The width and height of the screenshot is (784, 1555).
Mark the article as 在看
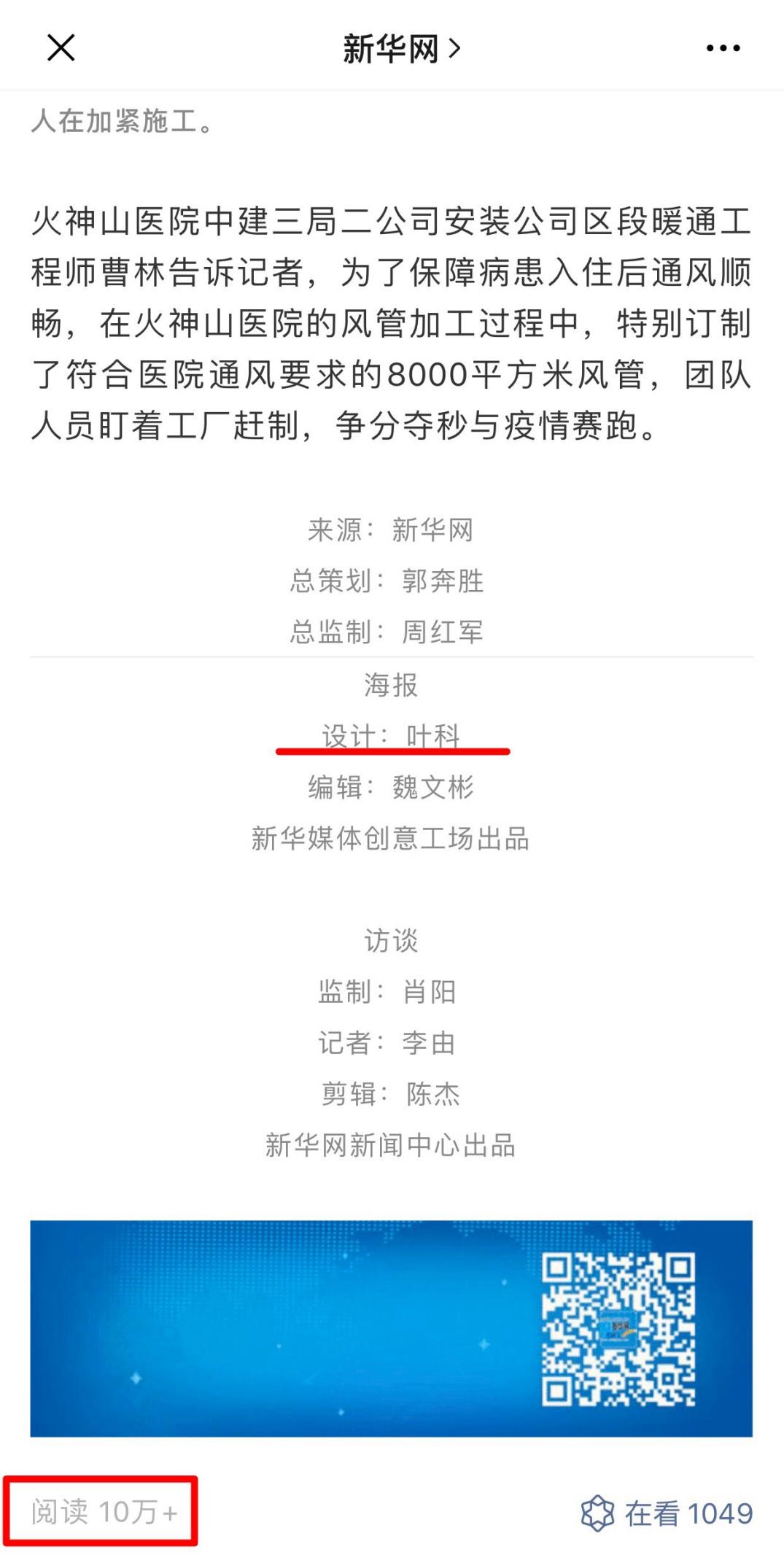pyautogui.click(x=667, y=1514)
